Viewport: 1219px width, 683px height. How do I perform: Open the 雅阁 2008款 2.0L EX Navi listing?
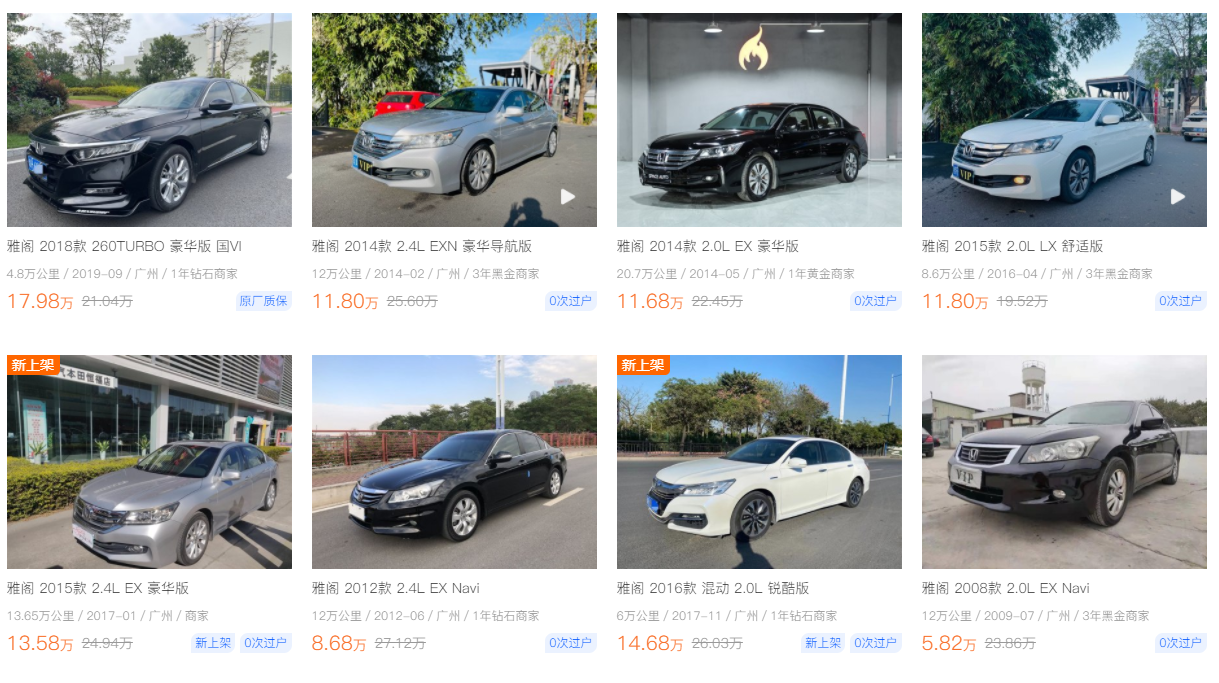point(1064,462)
